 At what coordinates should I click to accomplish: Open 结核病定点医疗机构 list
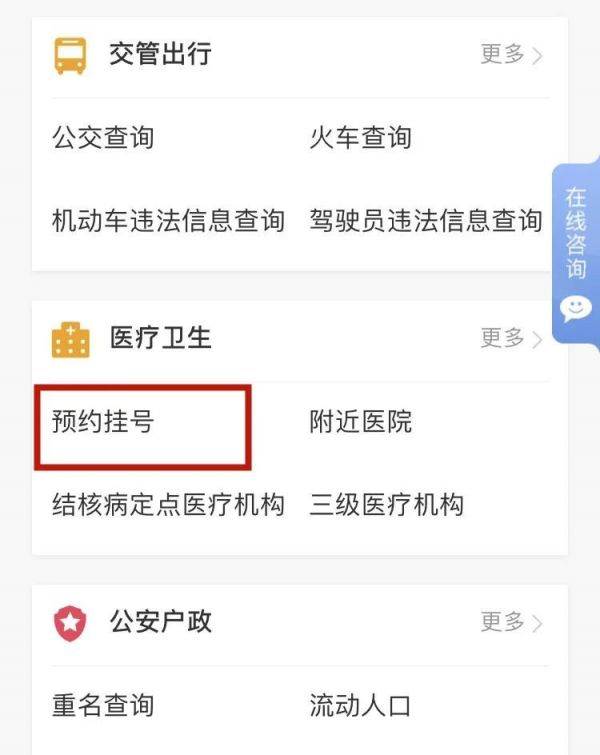(x=168, y=505)
